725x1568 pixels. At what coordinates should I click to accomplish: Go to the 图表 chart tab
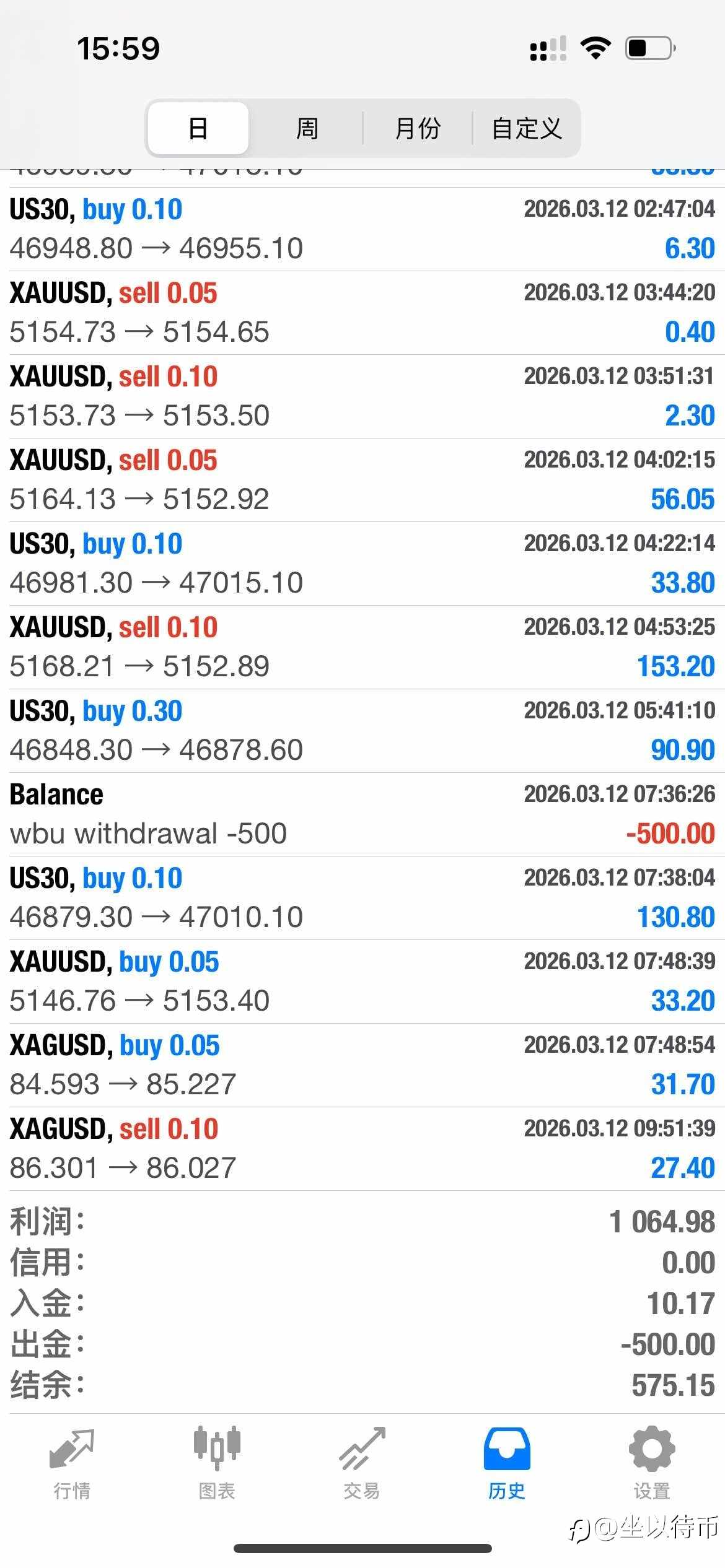[x=217, y=1463]
